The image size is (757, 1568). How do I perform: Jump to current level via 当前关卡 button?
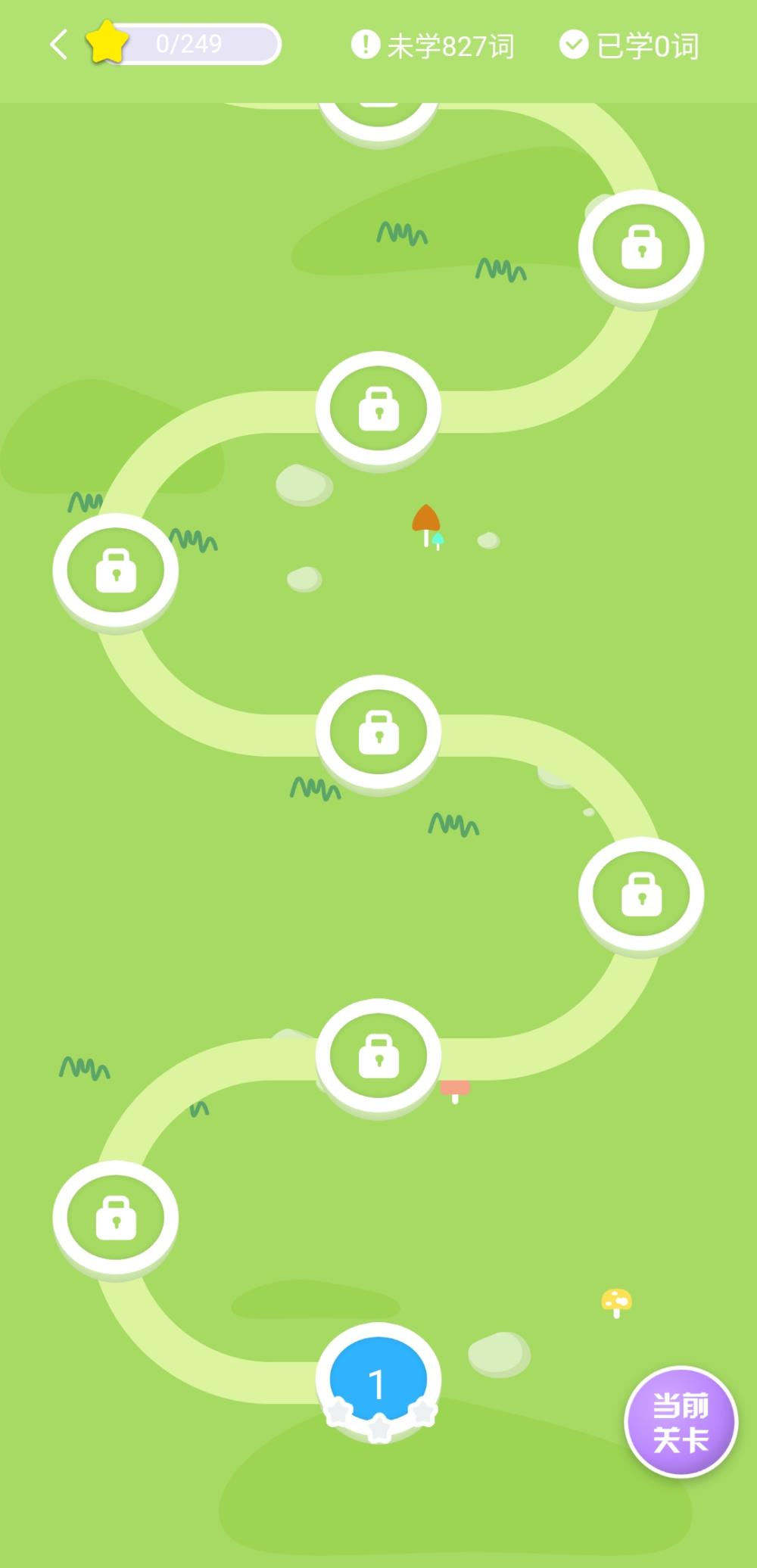click(680, 1422)
